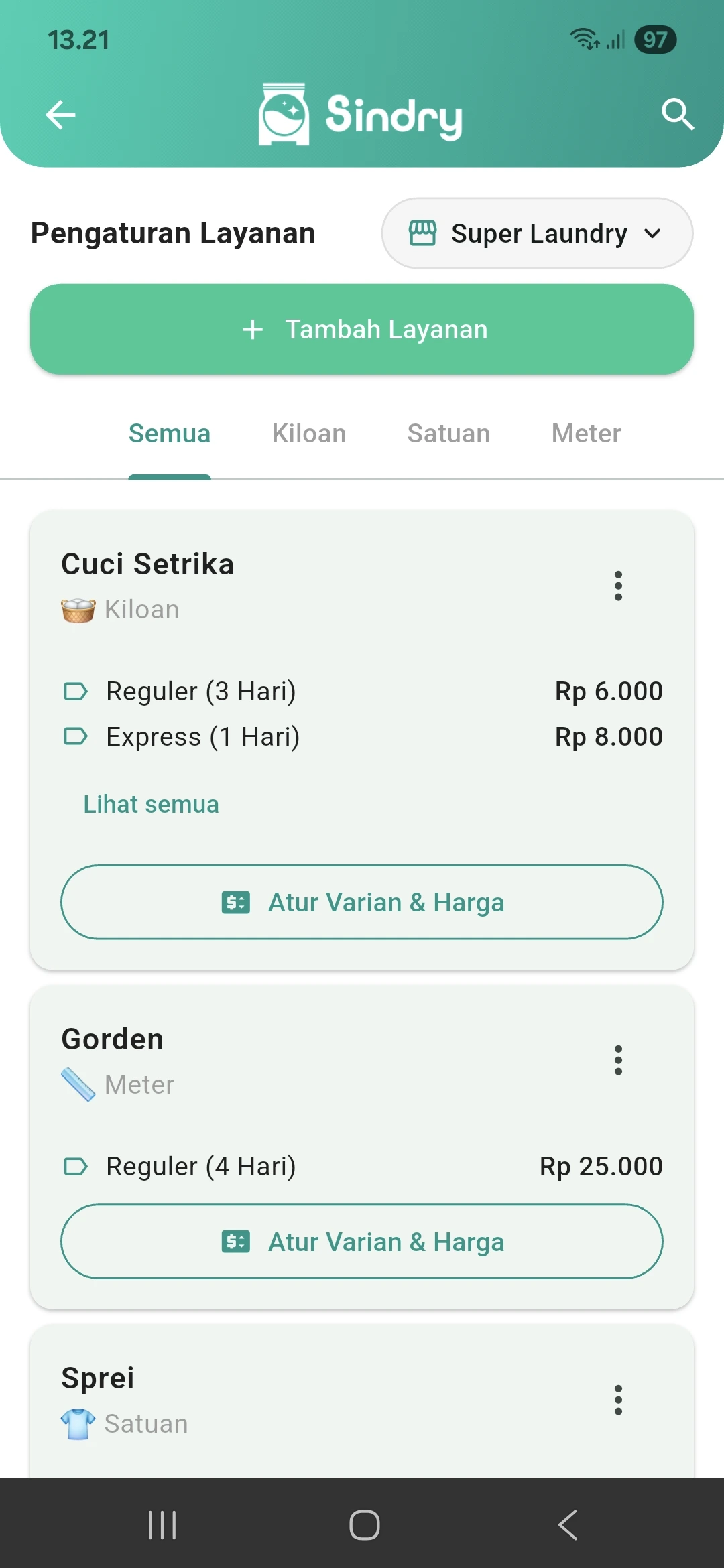The height and width of the screenshot is (1568, 724).
Task: Select the Meter tab
Action: pyautogui.click(x=585, y=433)
